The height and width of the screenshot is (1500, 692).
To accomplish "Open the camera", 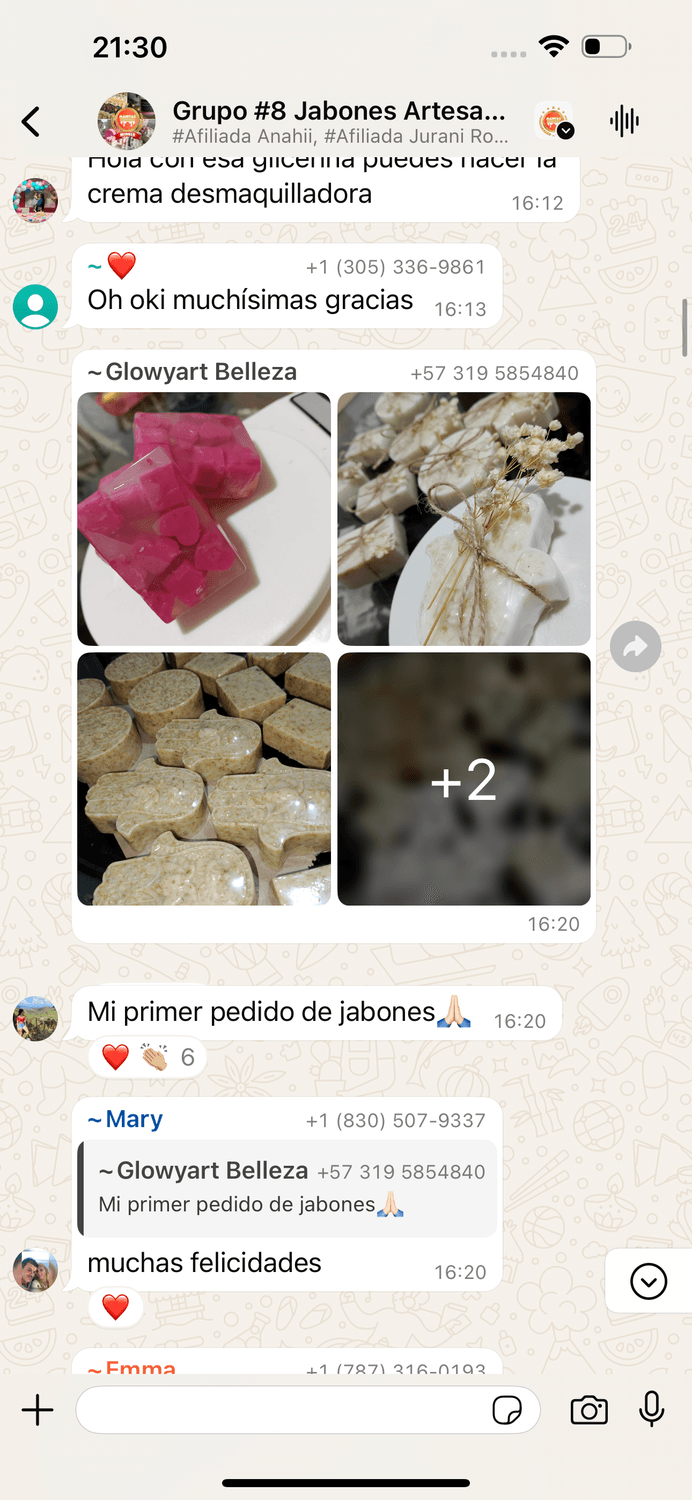I will pos(589,1410).
